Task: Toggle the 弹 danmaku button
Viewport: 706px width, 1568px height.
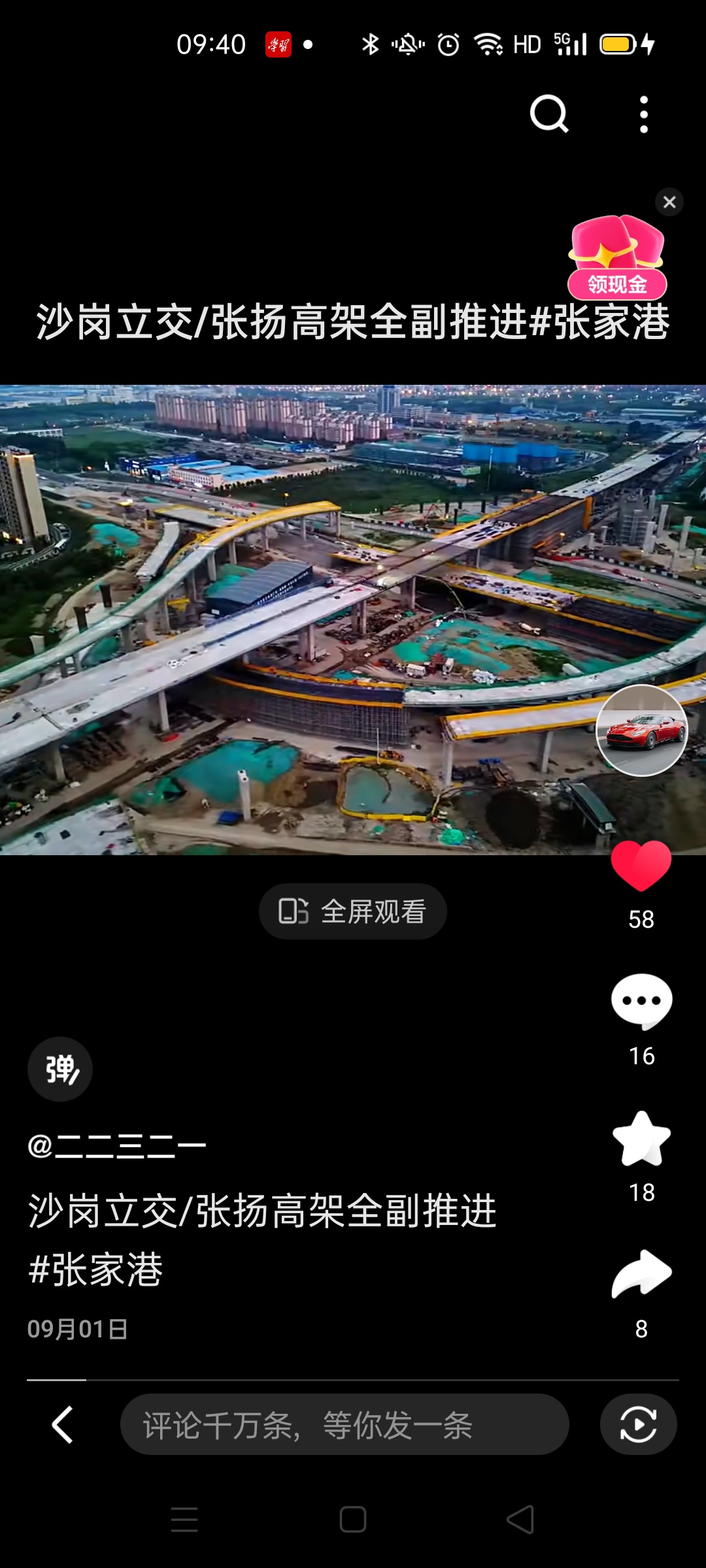Action: pos(60,1070)
